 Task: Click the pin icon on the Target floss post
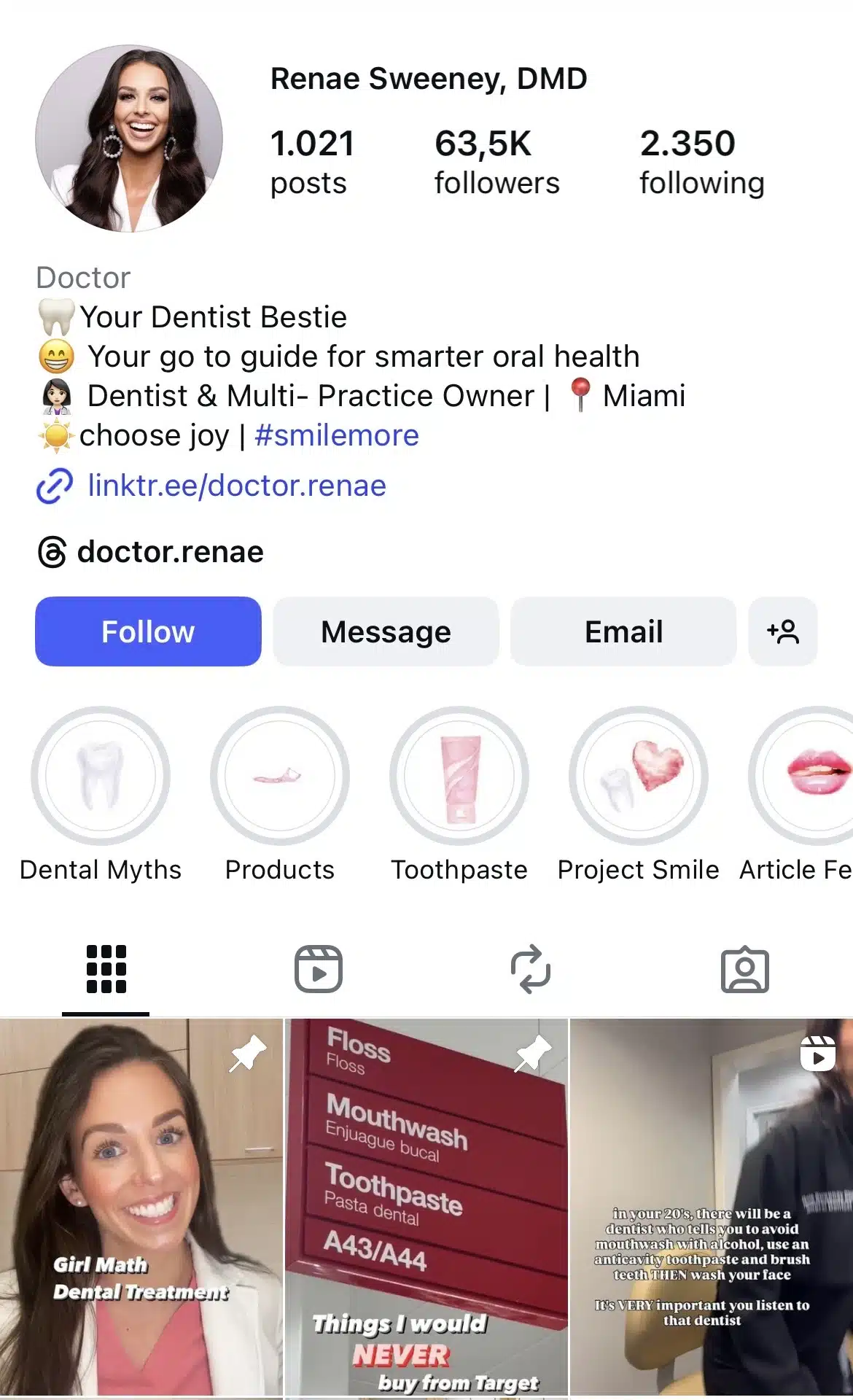tap(529, 1054)
